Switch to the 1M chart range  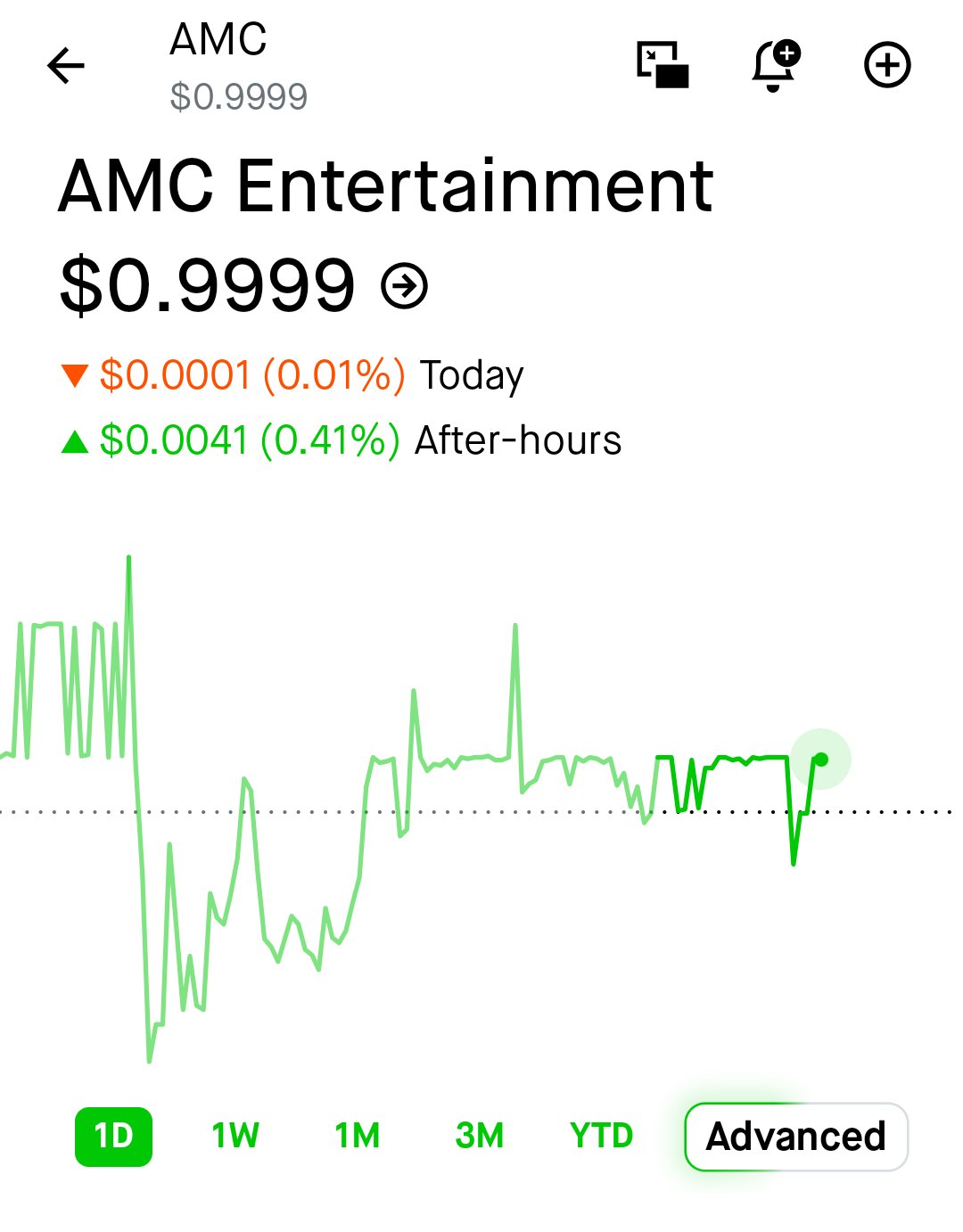click(x=358, y=1137)
